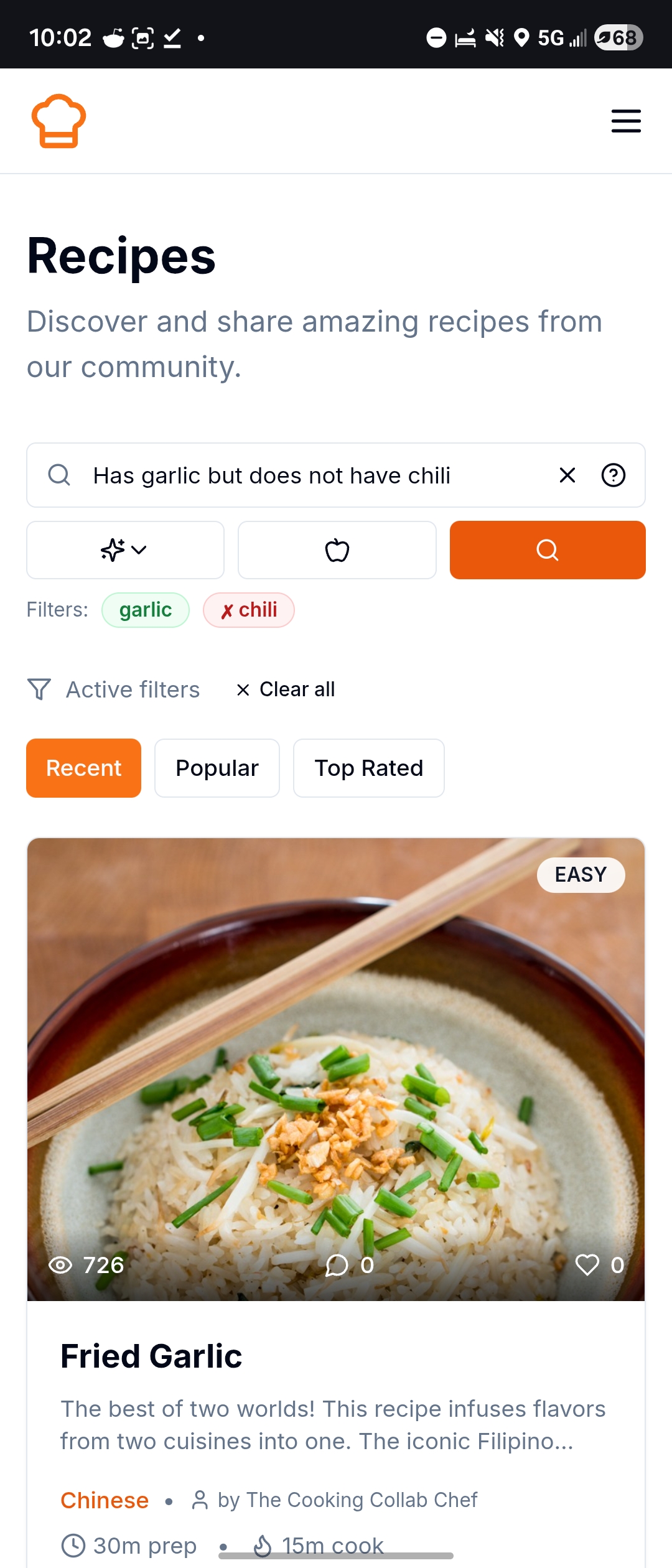The height and width of the screenshot is (1568, 672).
Task: Open the comments on Fried Garlic
Action: coord(337,1265)
